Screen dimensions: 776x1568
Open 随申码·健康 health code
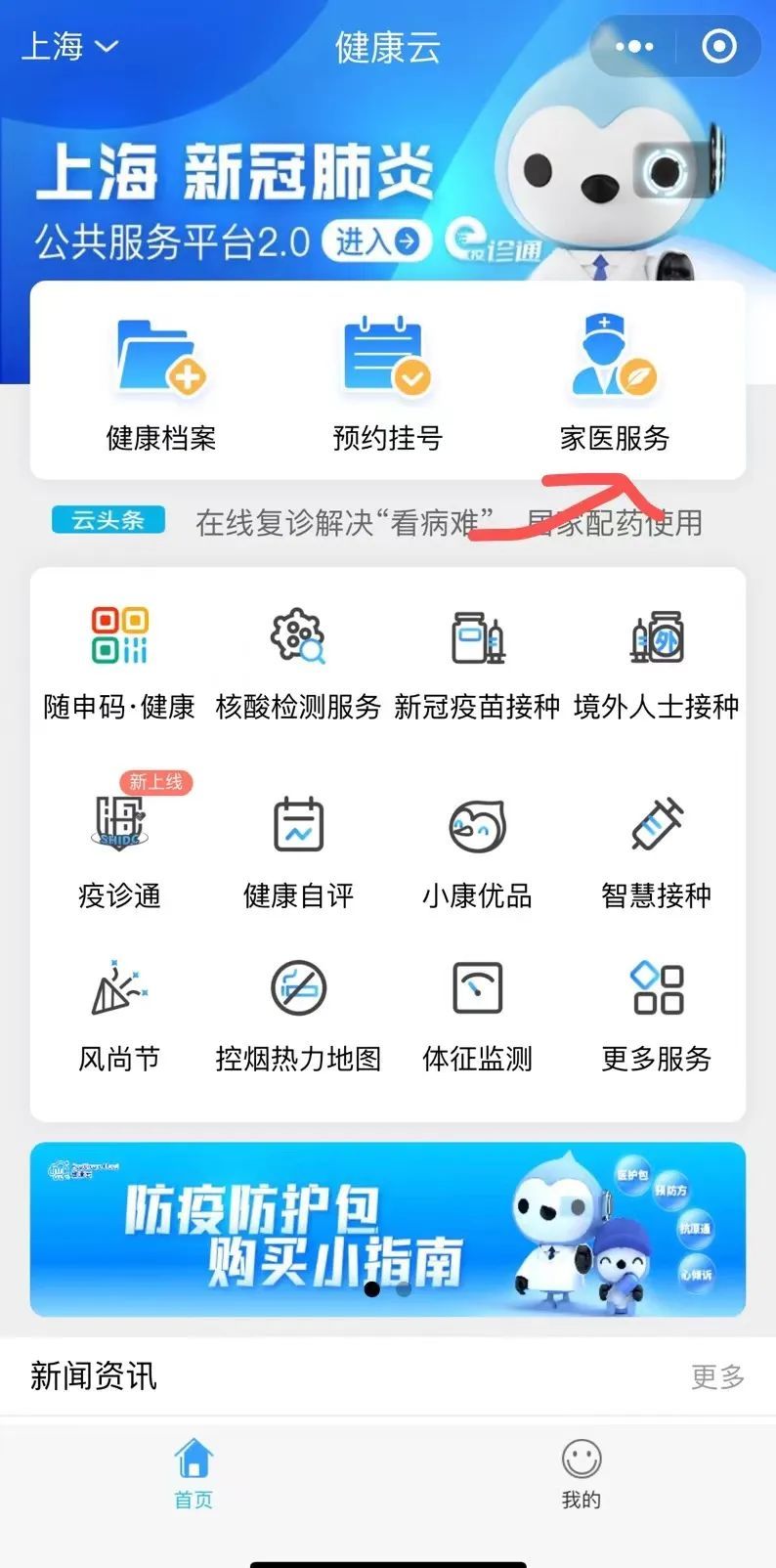pos(119,662)
